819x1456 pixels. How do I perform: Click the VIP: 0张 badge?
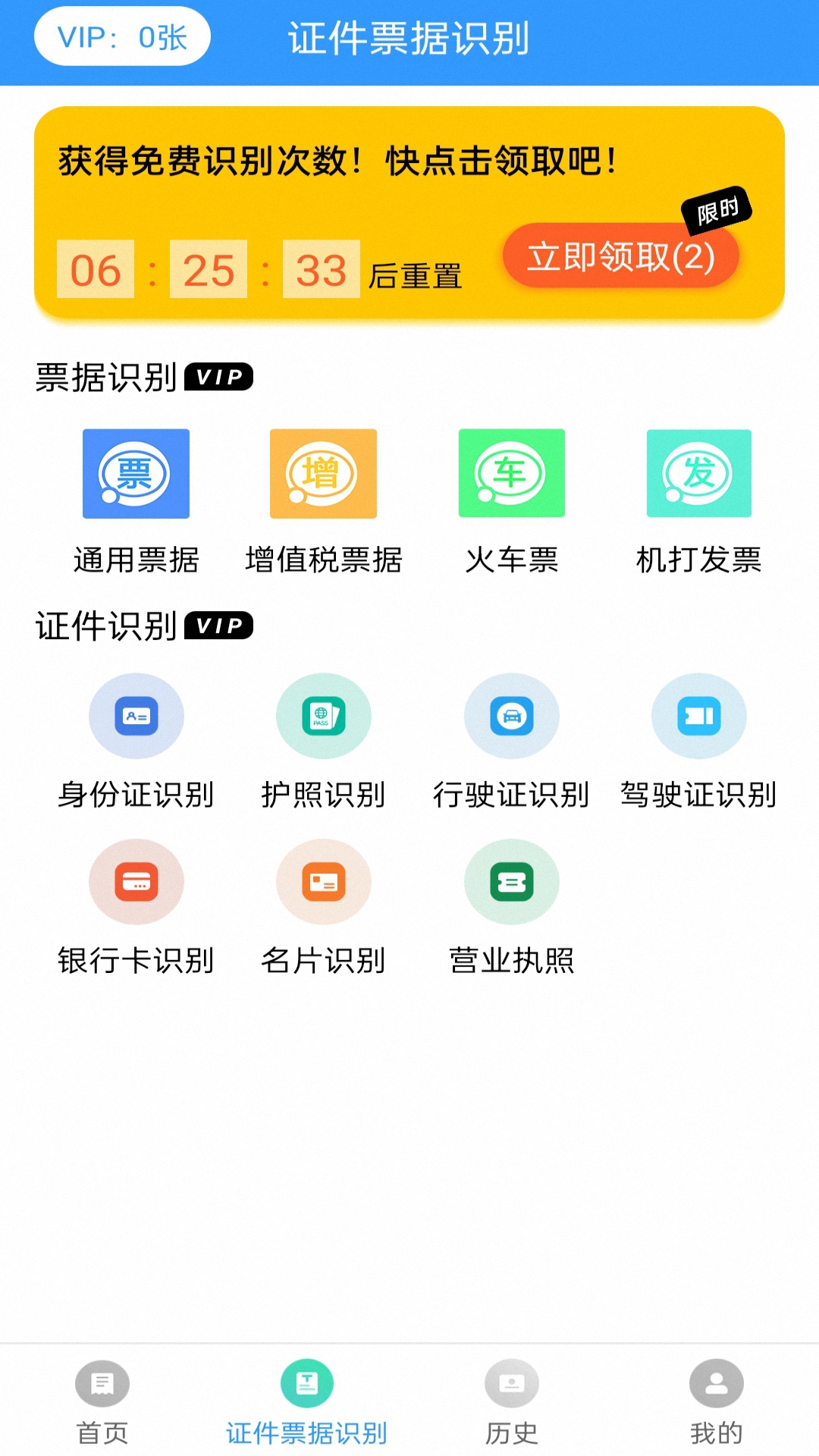121,36
